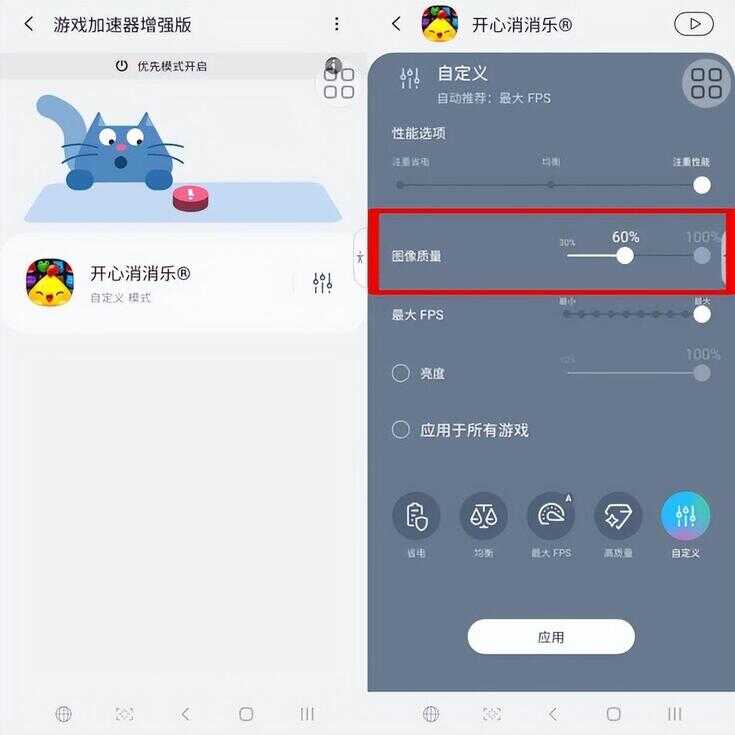Enable 应用于所有游戏
The width and height of the screenshot is (735, 735).
click(x=401, y=430)
